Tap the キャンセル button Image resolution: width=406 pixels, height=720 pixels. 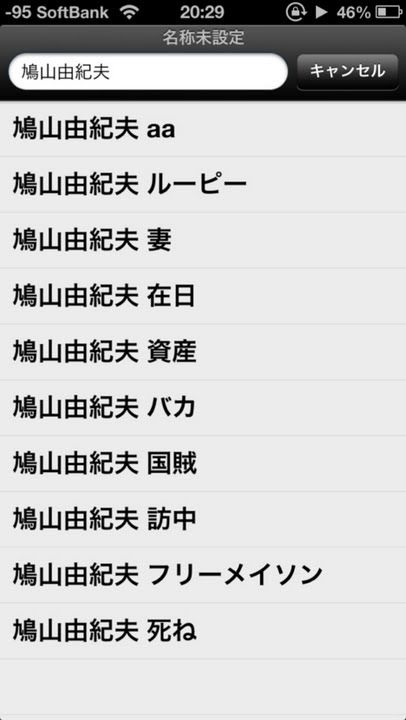(347, 72)
